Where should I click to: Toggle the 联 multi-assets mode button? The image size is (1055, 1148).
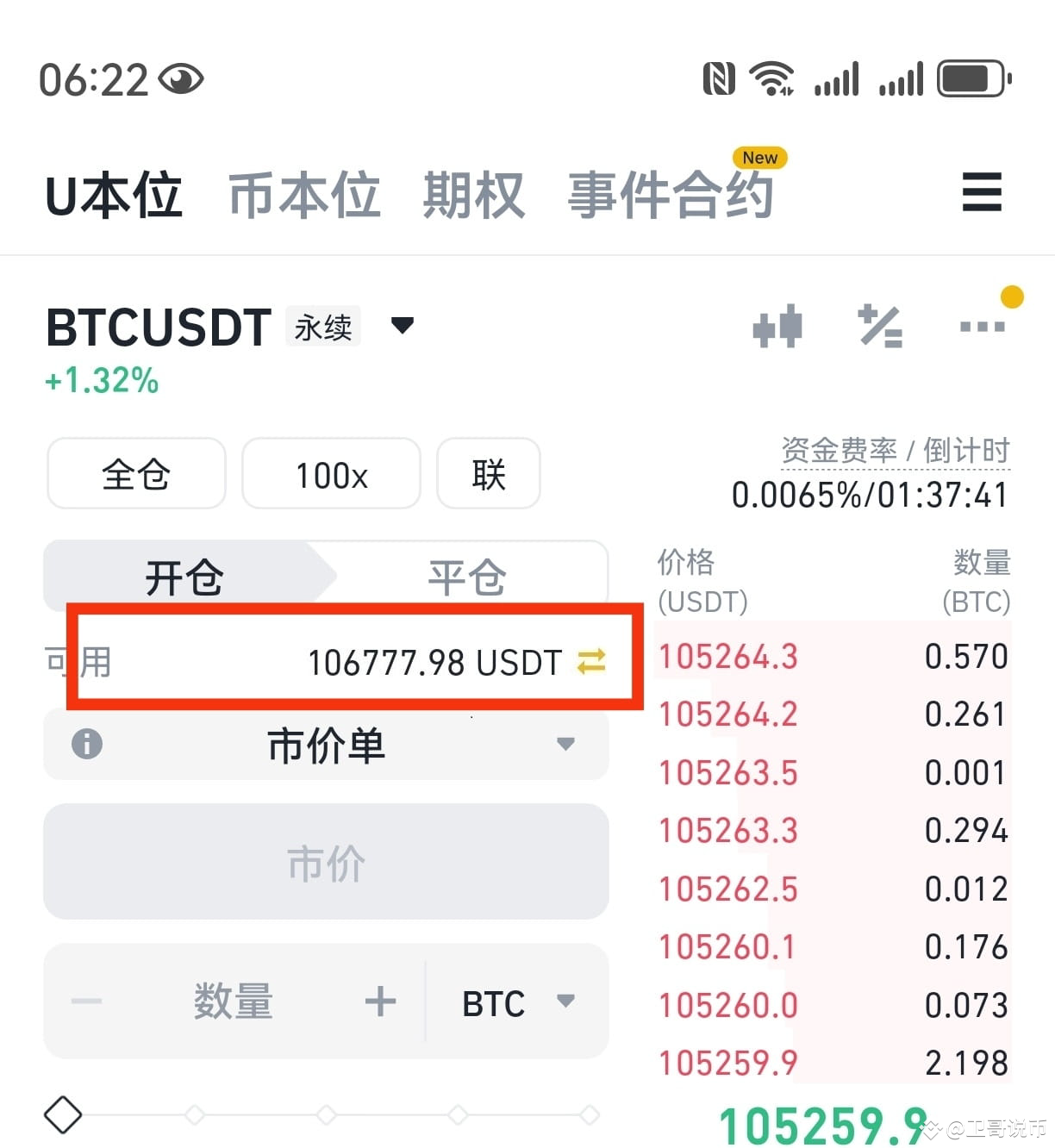(488, 474)
